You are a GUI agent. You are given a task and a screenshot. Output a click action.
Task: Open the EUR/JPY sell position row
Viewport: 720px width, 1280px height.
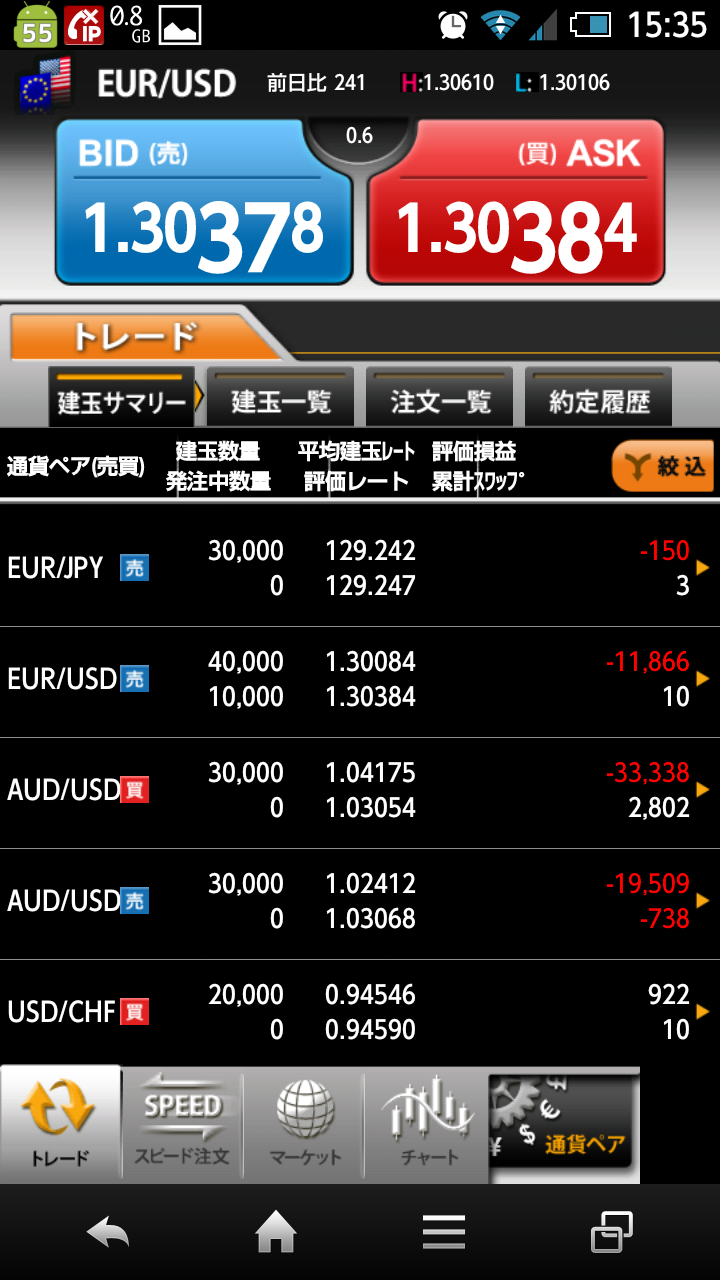click(x=360, y=568)
